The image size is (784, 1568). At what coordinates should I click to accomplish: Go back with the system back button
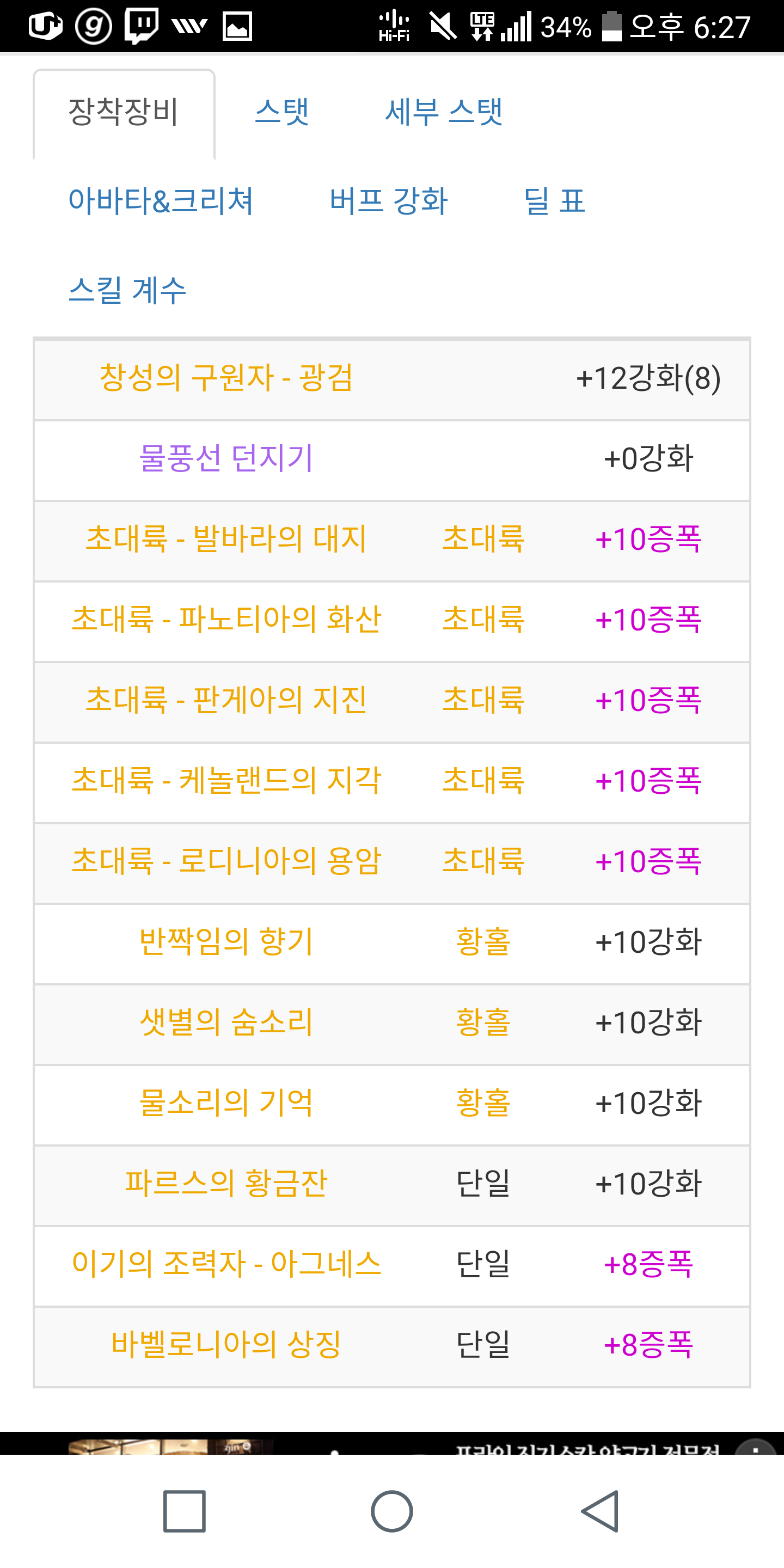pos(599,1511)
